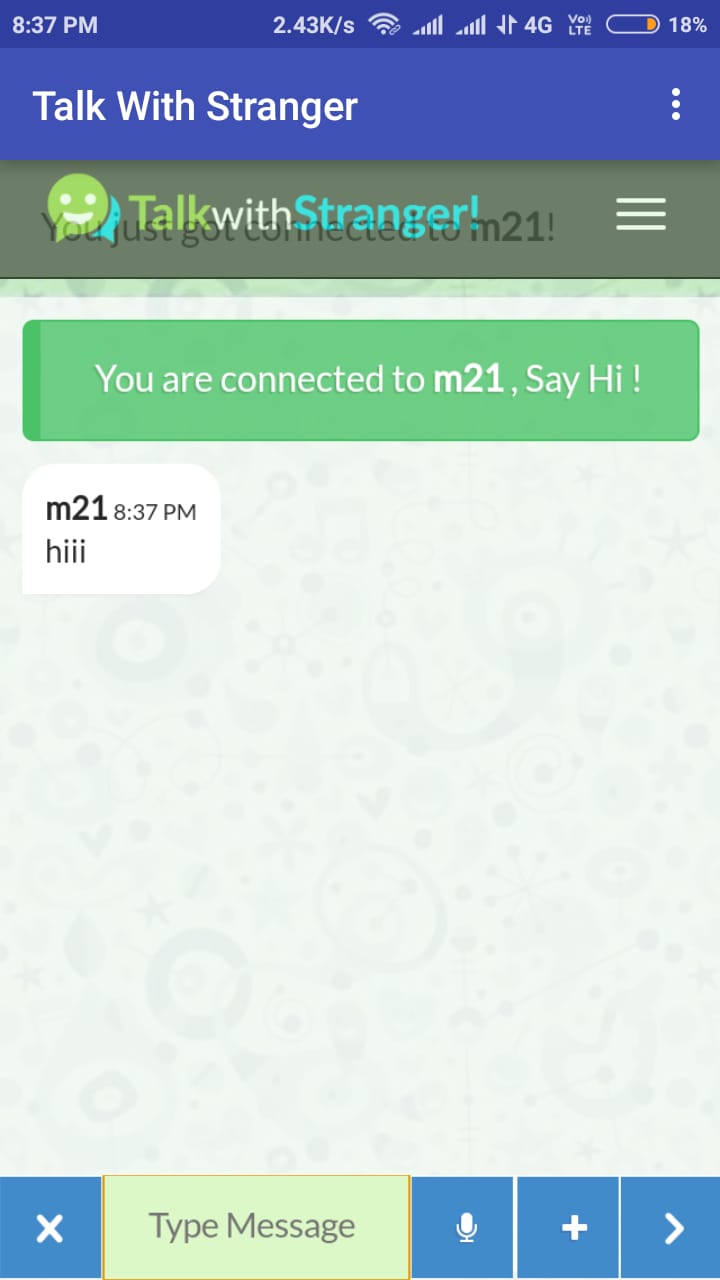Tap the Type Message input field

click(255, 1227)
